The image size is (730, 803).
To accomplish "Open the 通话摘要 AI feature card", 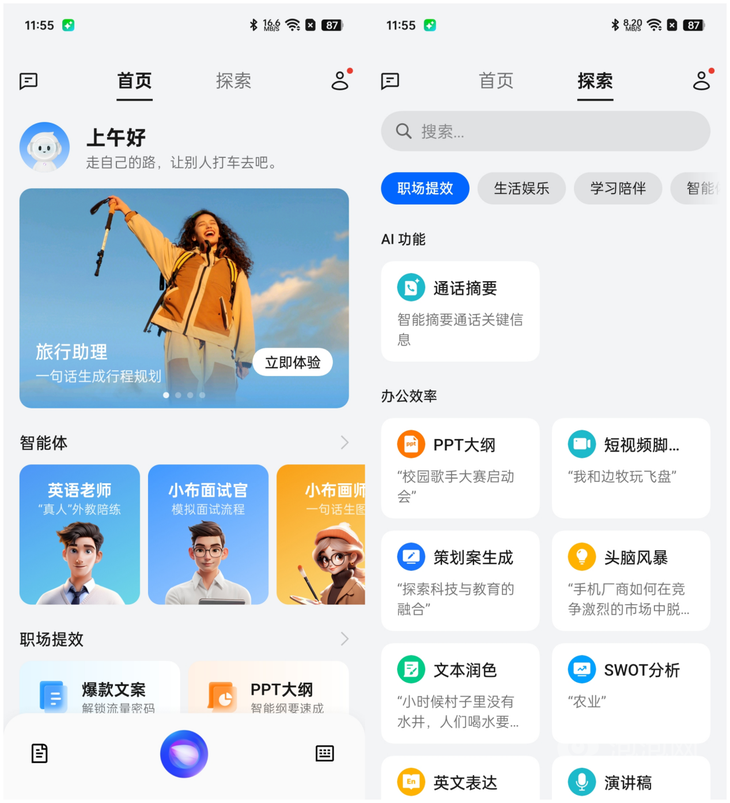I will tap(460, 311).
